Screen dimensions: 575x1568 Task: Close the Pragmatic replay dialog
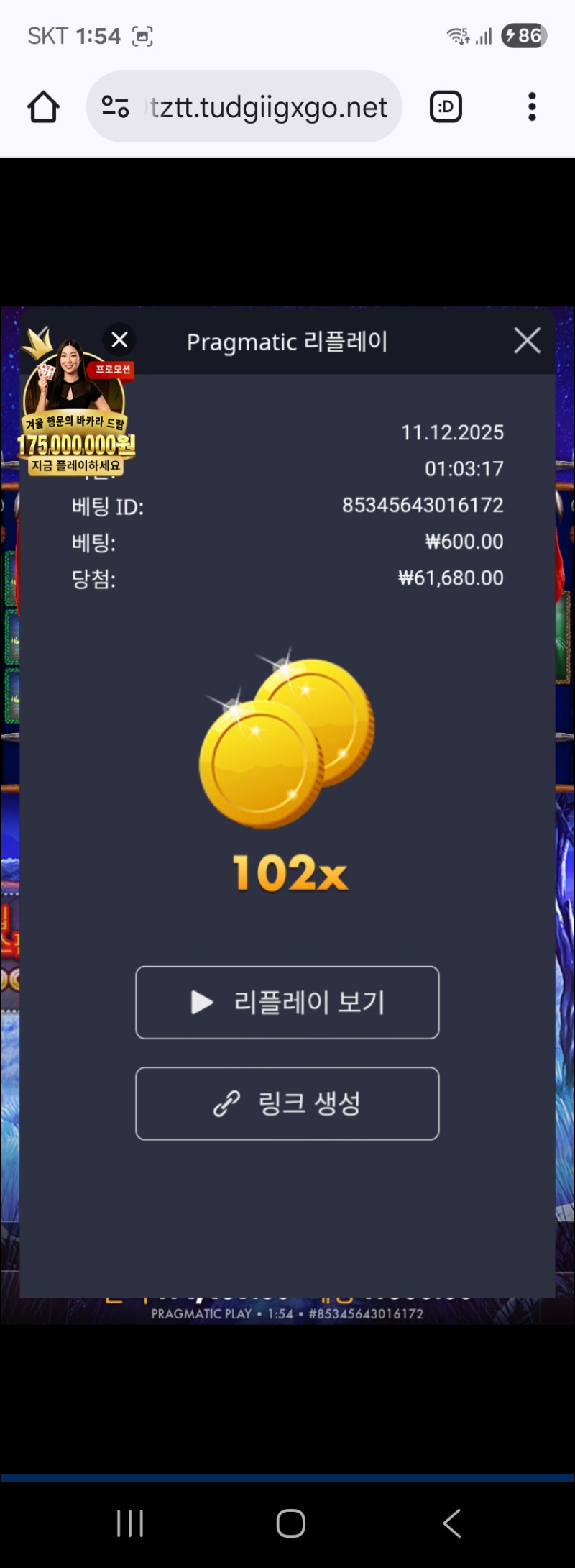pos(527,340)
